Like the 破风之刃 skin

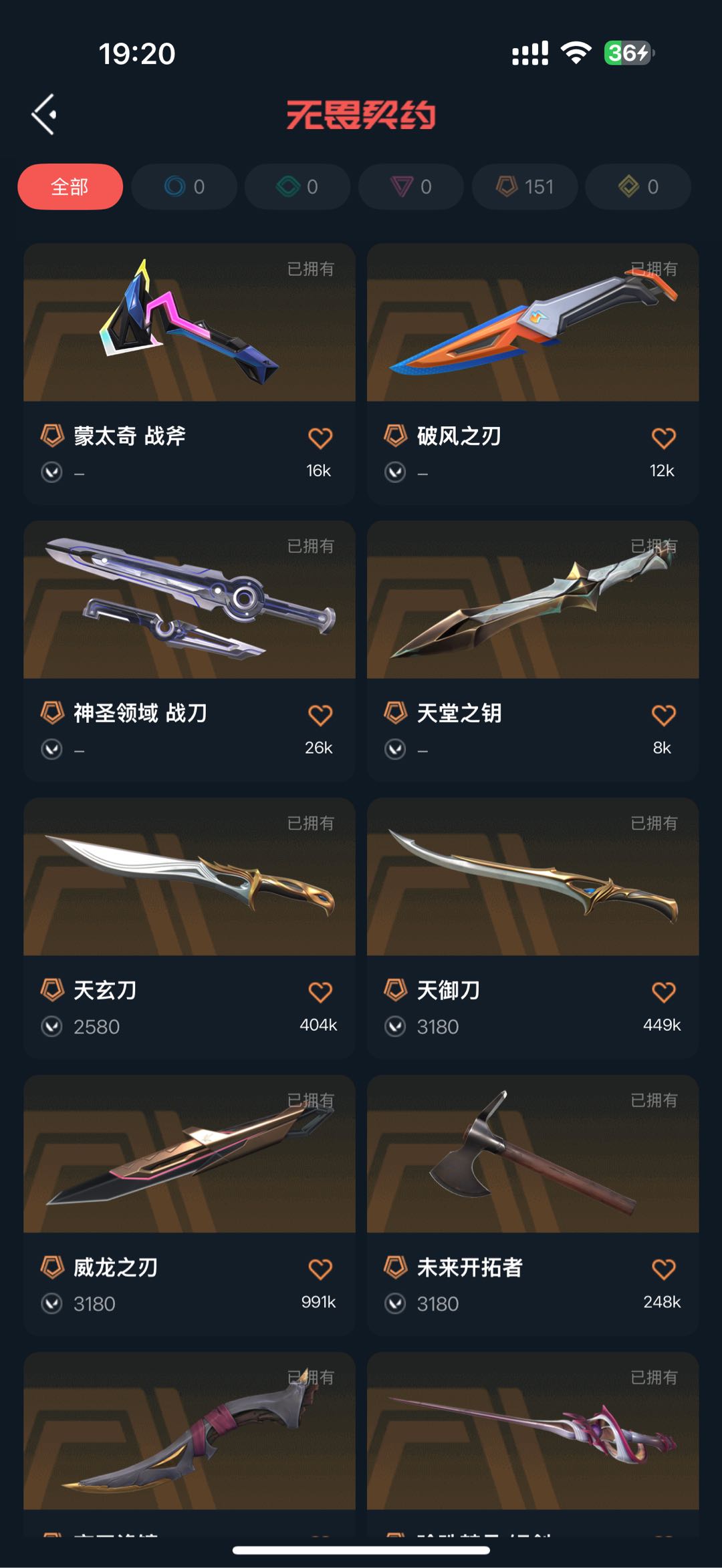pyautogui.click(x=663, y=438)
